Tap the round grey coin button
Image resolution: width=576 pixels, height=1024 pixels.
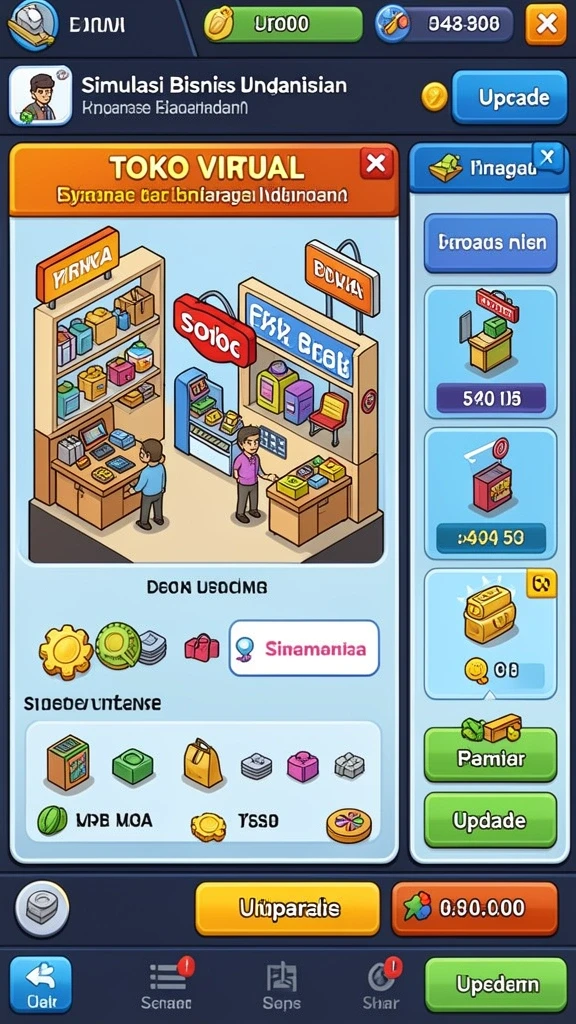(42, 908)
